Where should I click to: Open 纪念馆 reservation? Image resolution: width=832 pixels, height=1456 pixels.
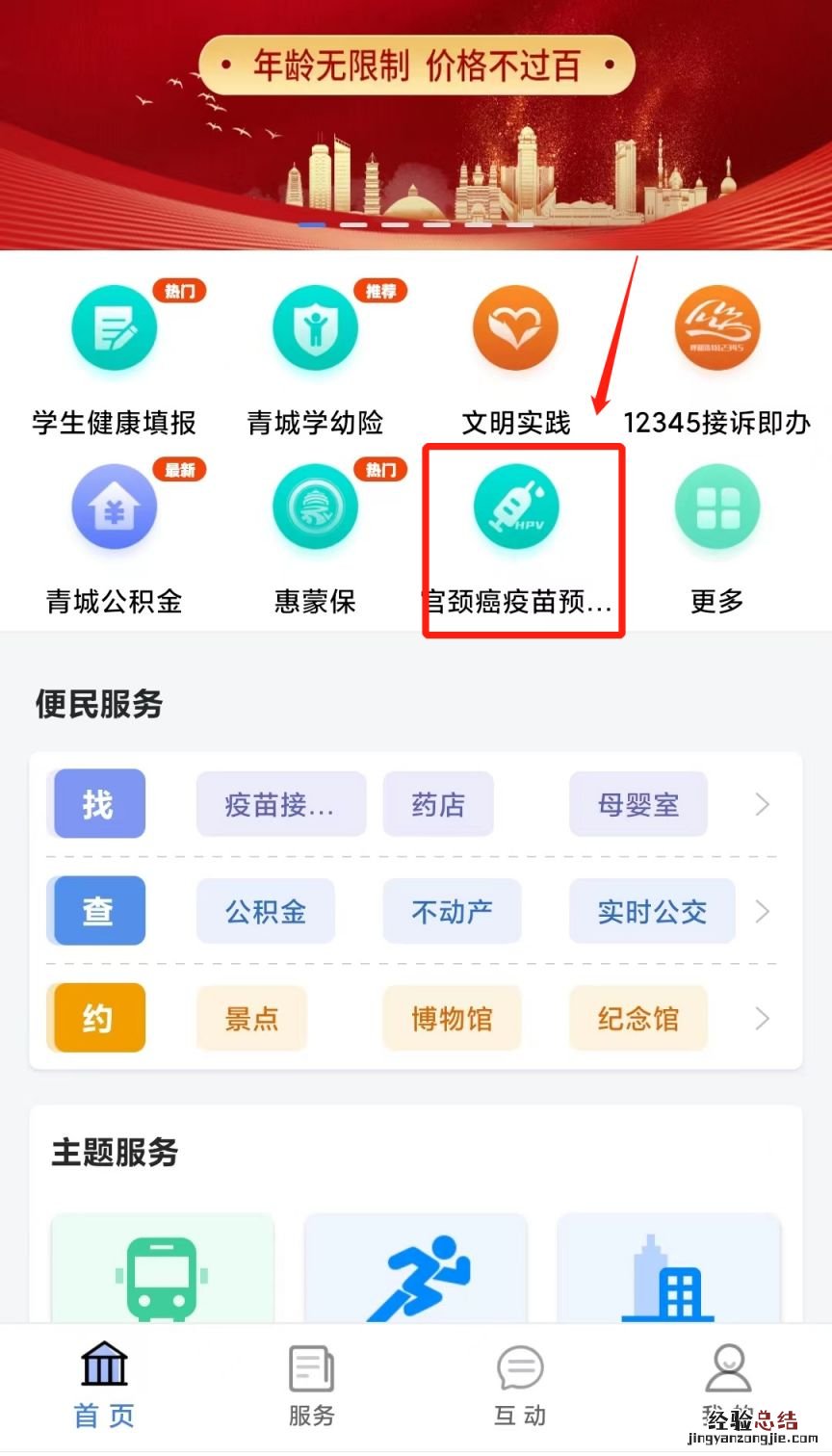click(x=637, y=1018)
